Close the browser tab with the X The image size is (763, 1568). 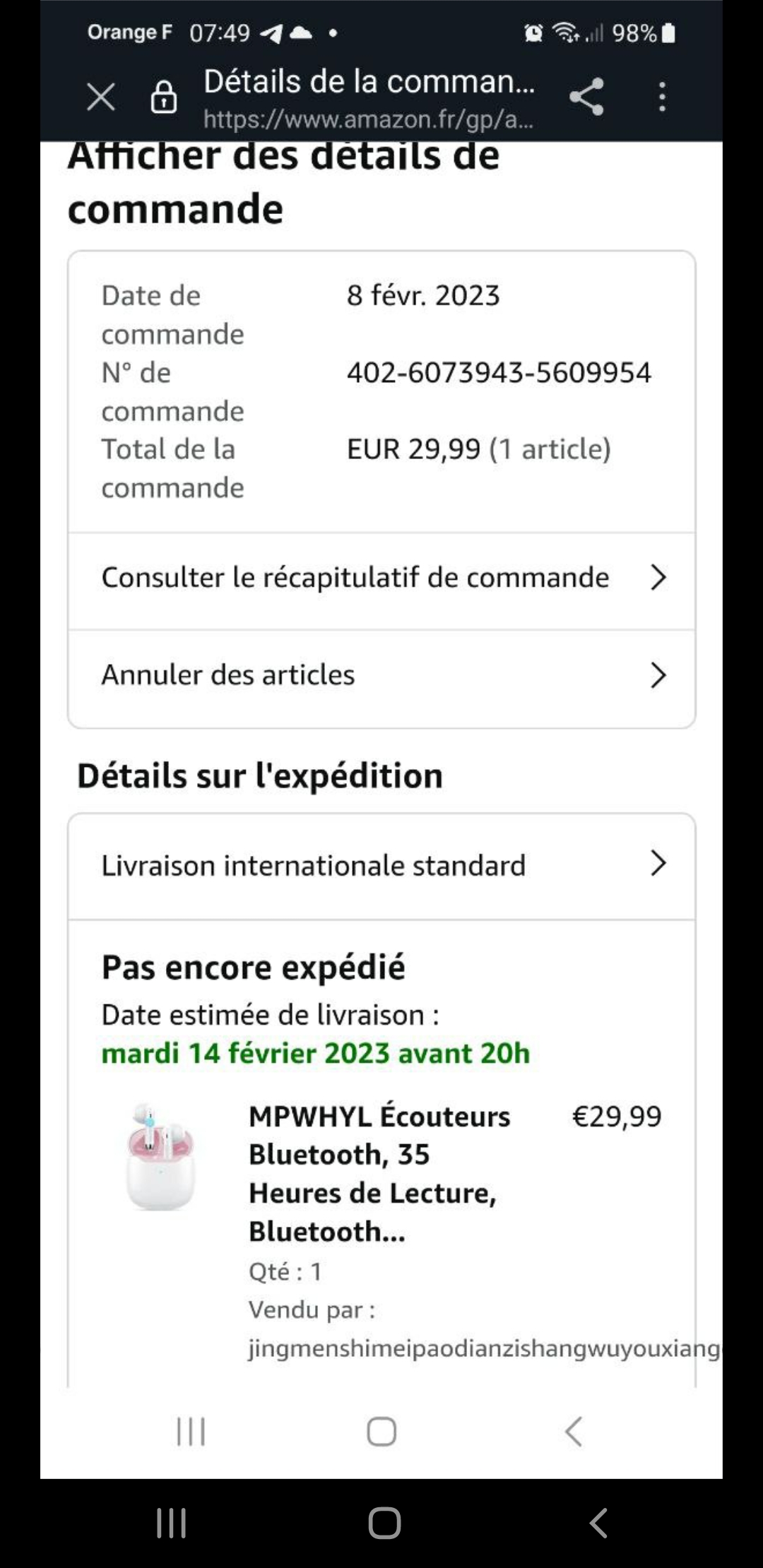point(101,97)
